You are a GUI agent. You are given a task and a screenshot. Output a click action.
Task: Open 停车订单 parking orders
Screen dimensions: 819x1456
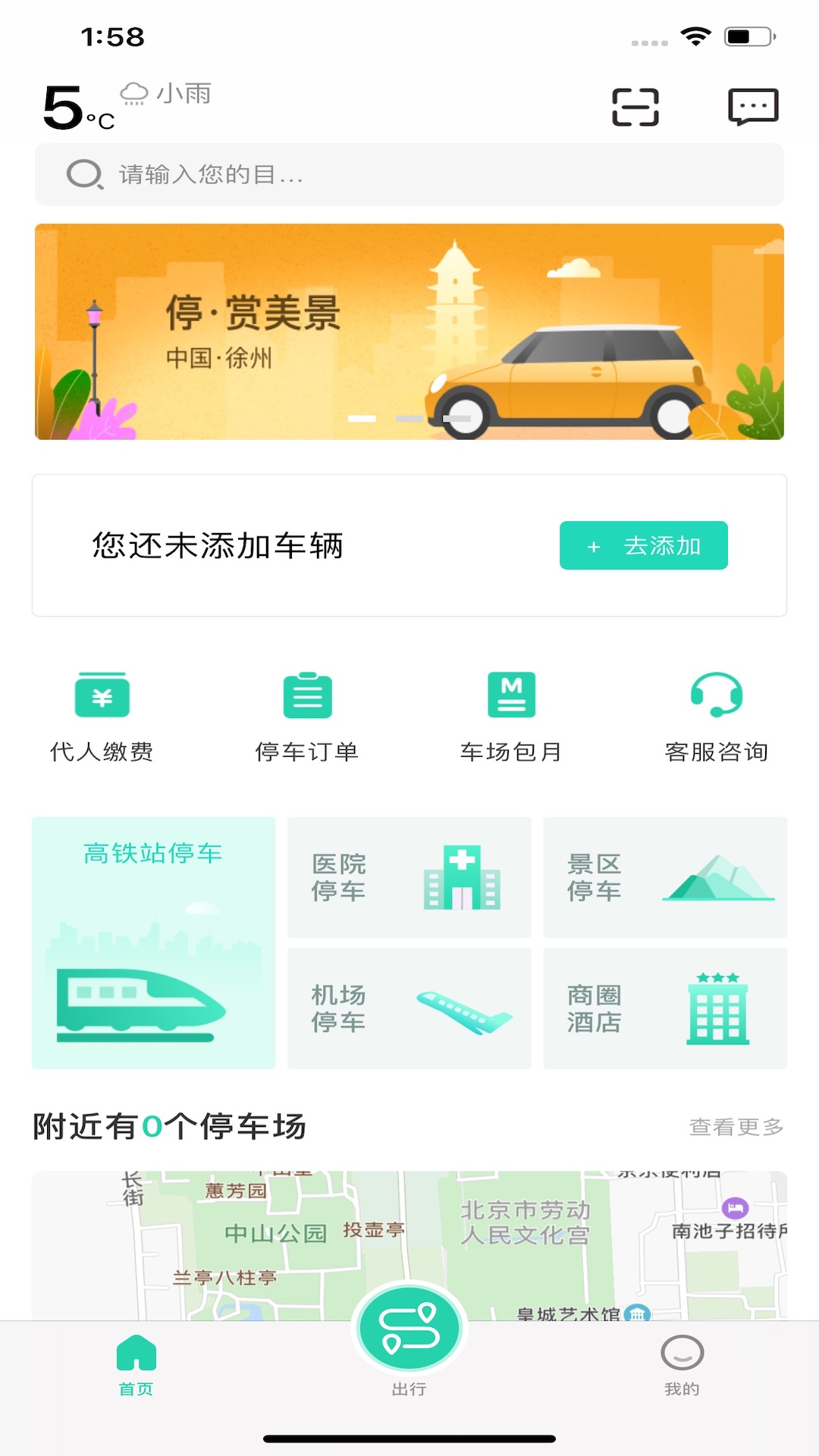pyautogui.click(x=307, y=717)
